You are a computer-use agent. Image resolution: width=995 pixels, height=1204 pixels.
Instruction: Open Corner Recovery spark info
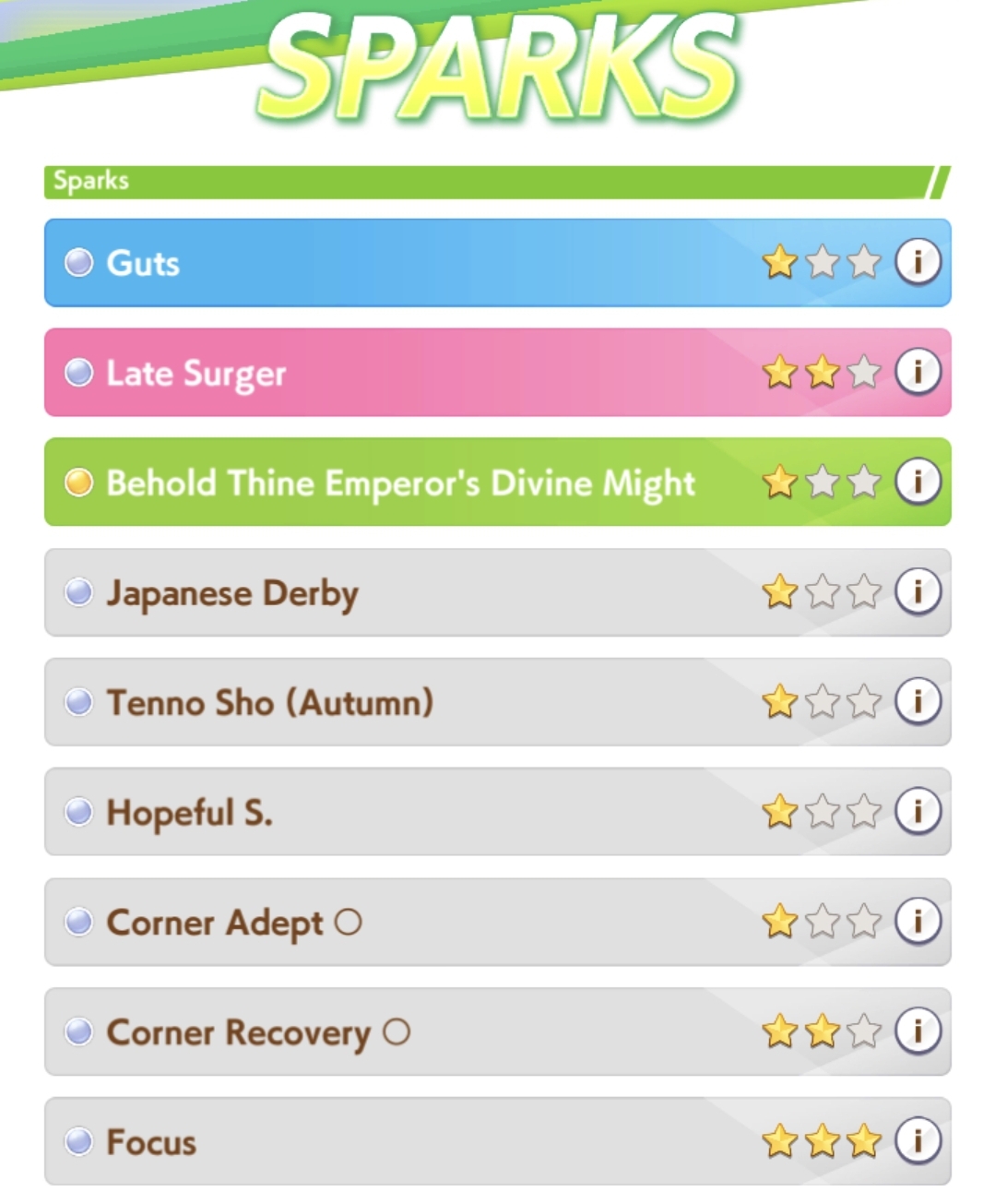click(918, 1031)
